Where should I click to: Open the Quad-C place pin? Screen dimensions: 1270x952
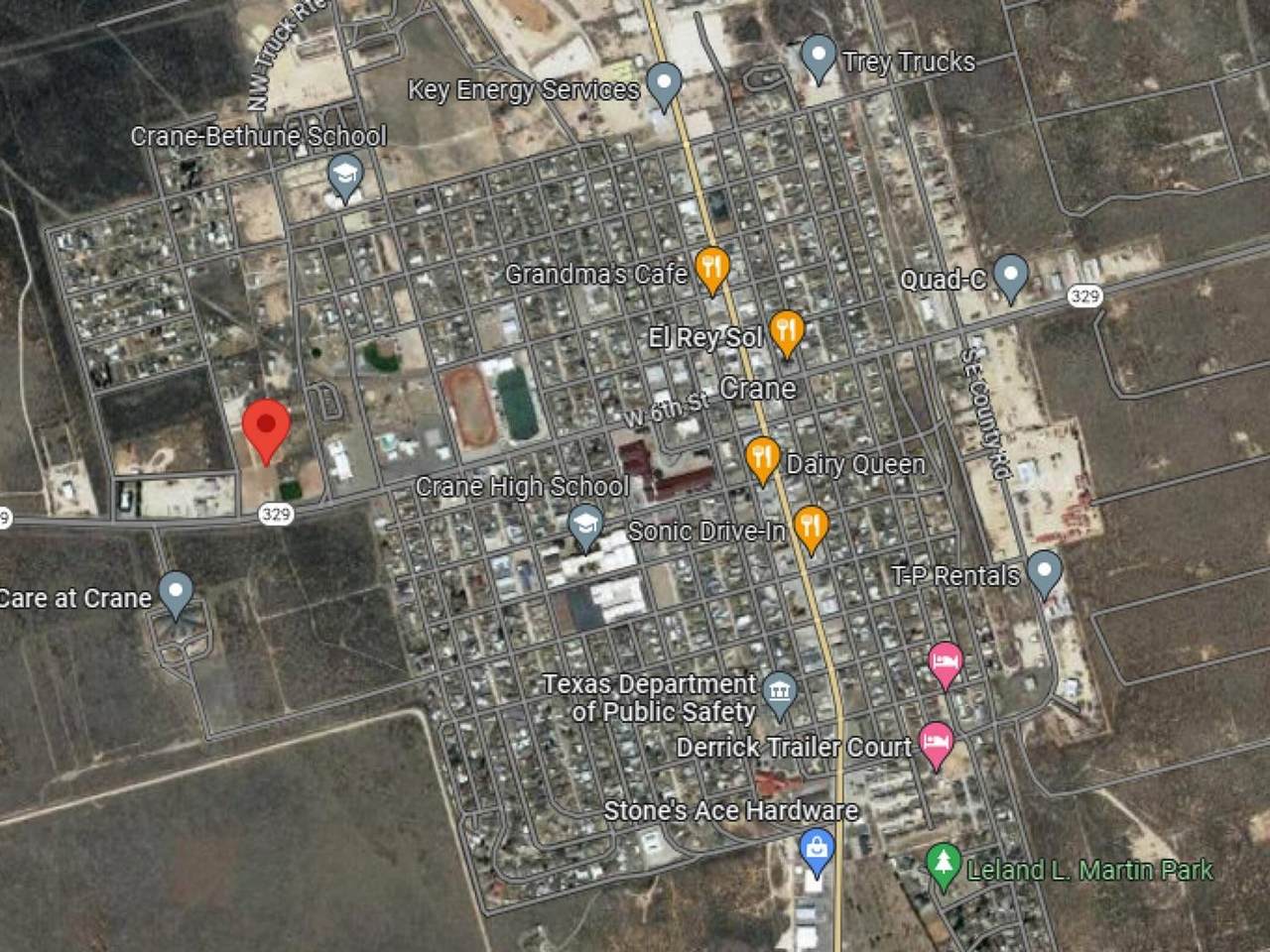[1010, 275]
